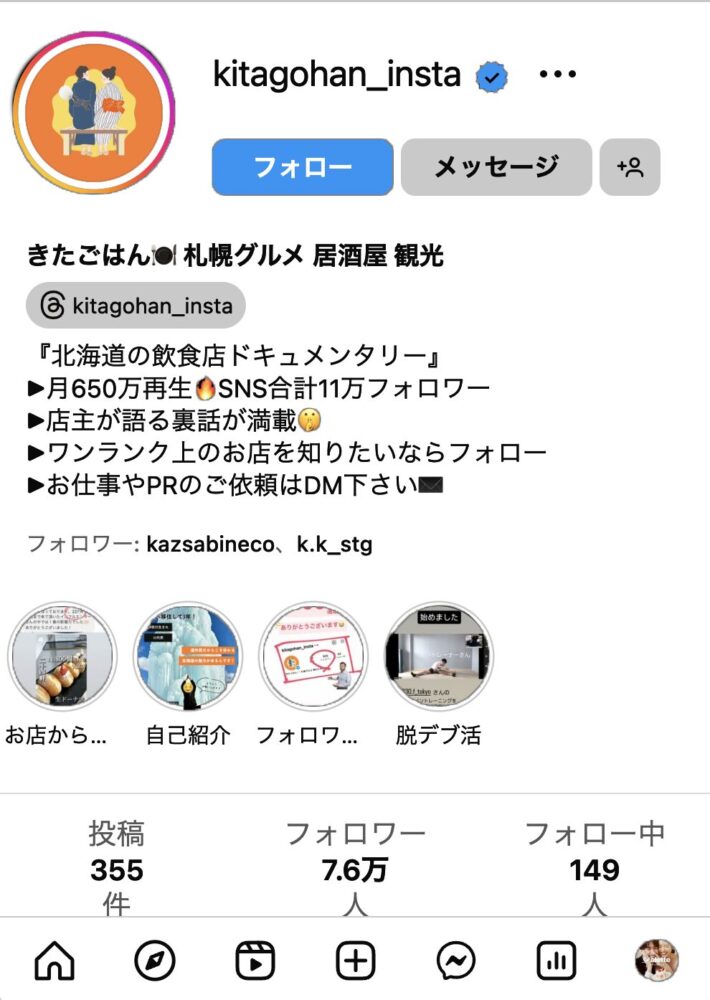Open the 脱デブ活 story highlight
This screenshot has width=710, height=1000.
pyautogui.click(x=439, y=656)
